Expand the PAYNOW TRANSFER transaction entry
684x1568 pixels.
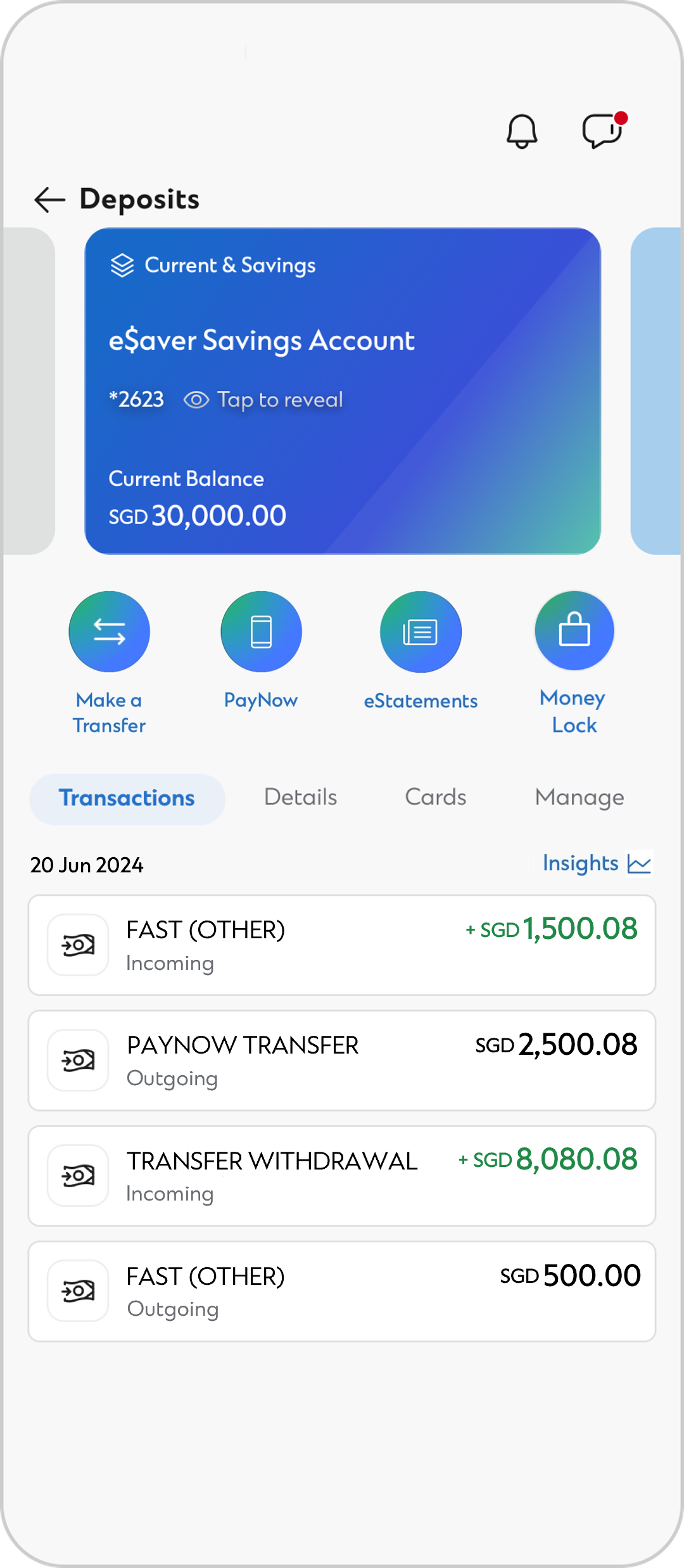341,1060
